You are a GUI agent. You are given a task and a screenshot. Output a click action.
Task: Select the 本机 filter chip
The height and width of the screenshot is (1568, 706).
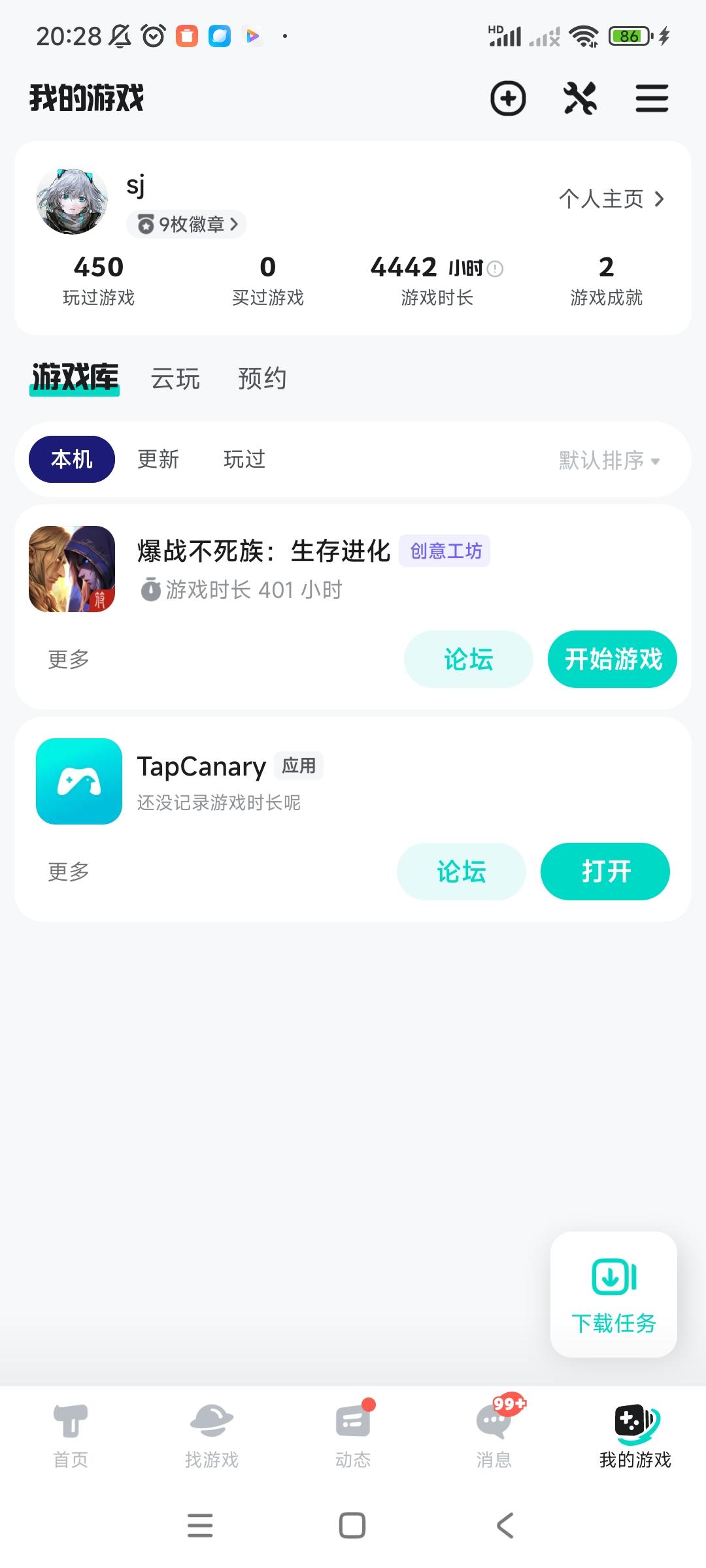pos(71,459)
